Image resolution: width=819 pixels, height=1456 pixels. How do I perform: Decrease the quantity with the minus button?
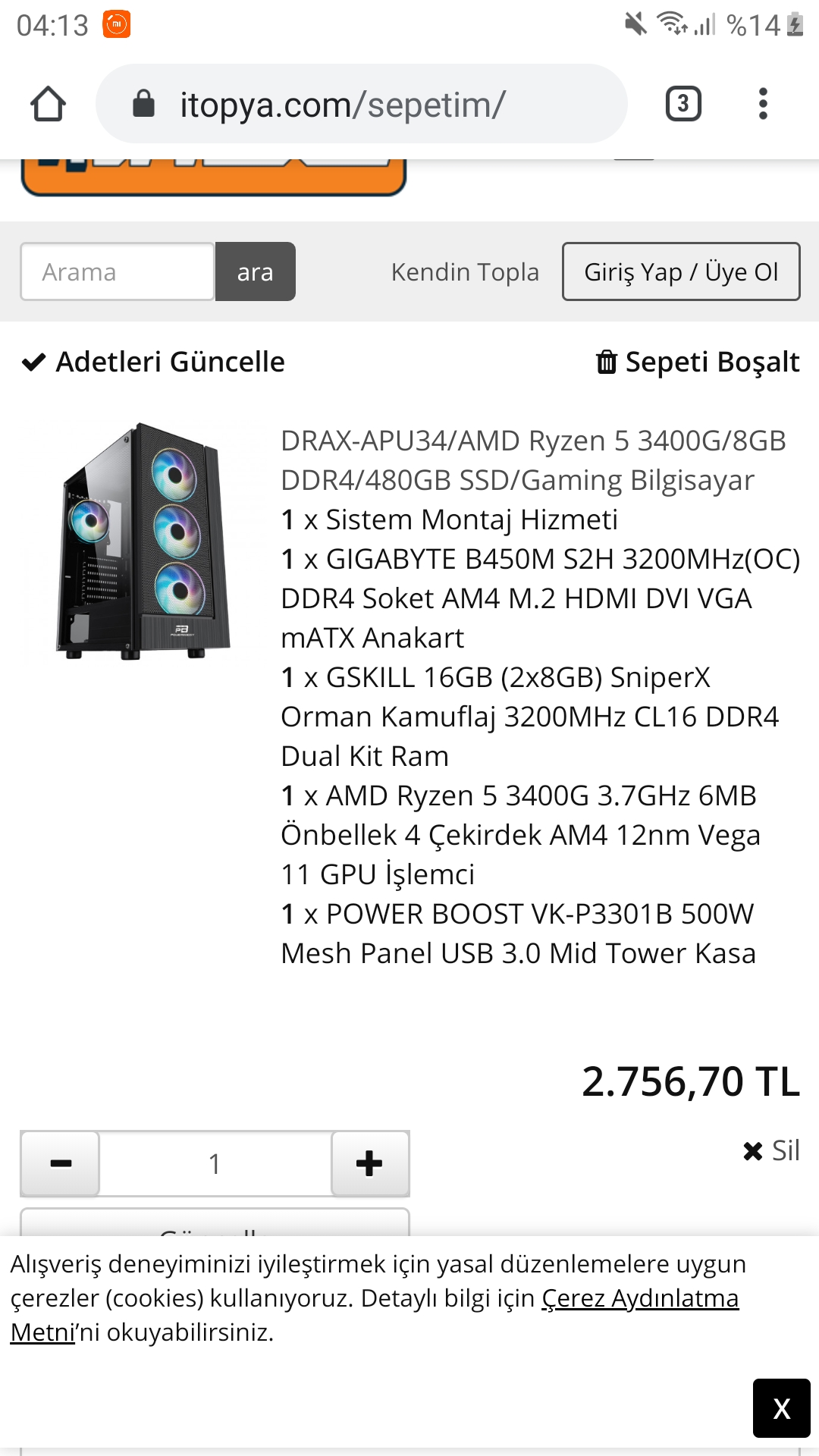pyautogui.click(x=61, y=1163)
